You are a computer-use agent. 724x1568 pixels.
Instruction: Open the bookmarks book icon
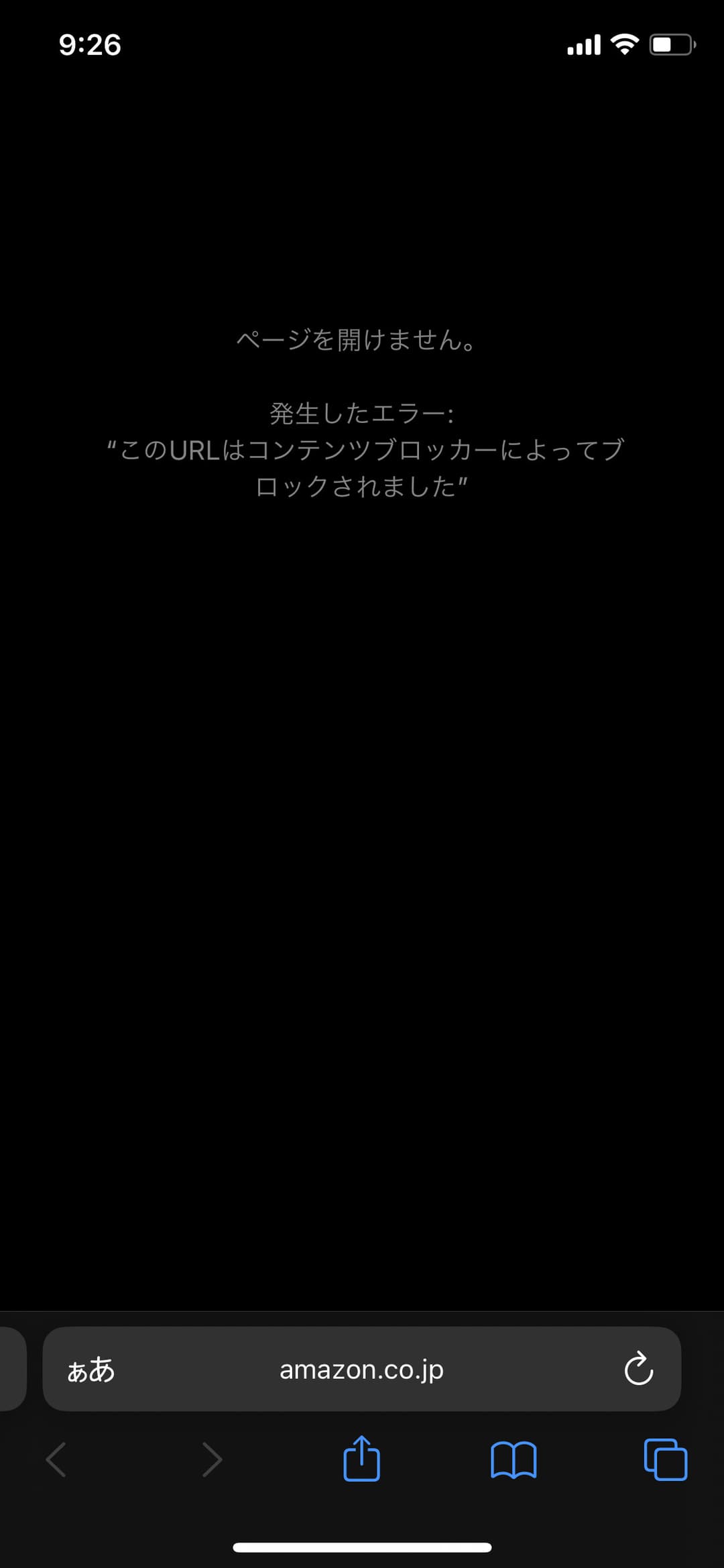[x=514, y=1460]
